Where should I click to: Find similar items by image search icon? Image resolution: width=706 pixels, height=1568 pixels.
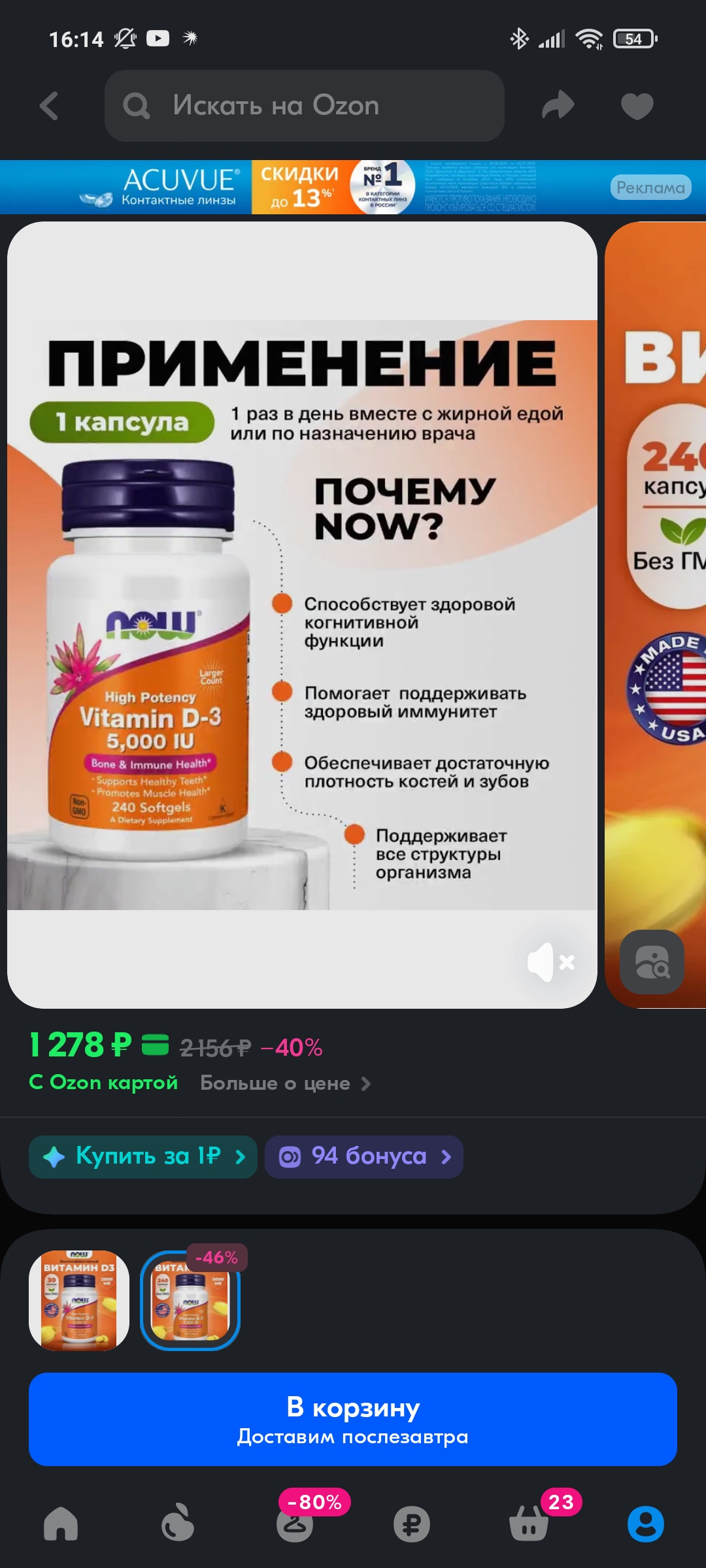coord(652,962)
